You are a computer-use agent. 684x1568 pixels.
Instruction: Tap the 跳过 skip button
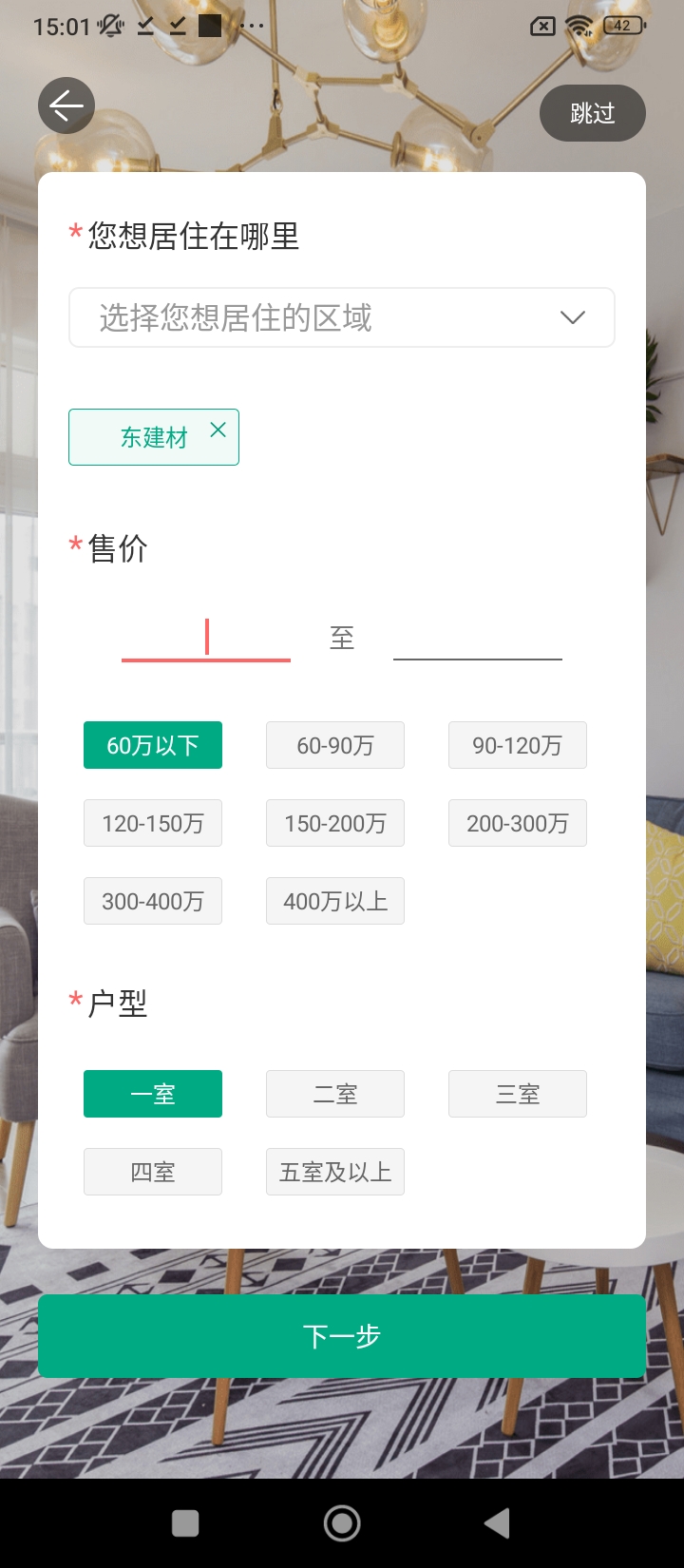click(x=592, y=113)
